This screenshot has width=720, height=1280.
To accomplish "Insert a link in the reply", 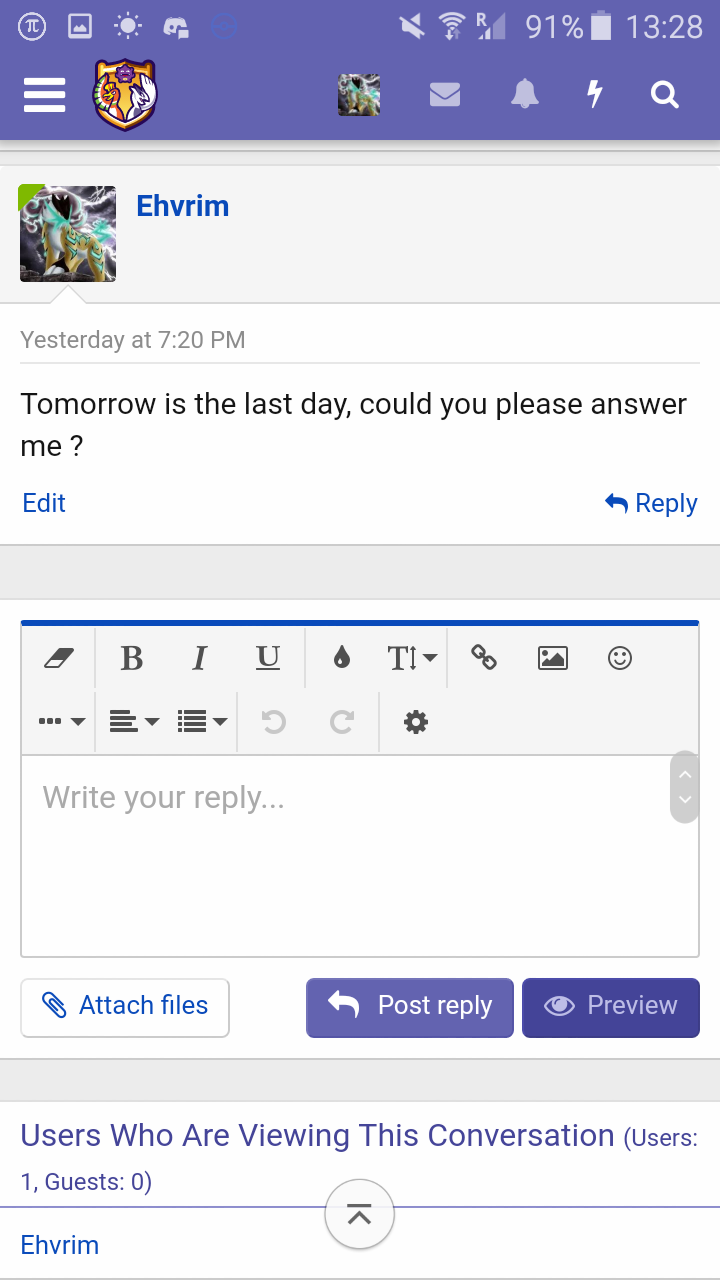I will pos(484,658).
